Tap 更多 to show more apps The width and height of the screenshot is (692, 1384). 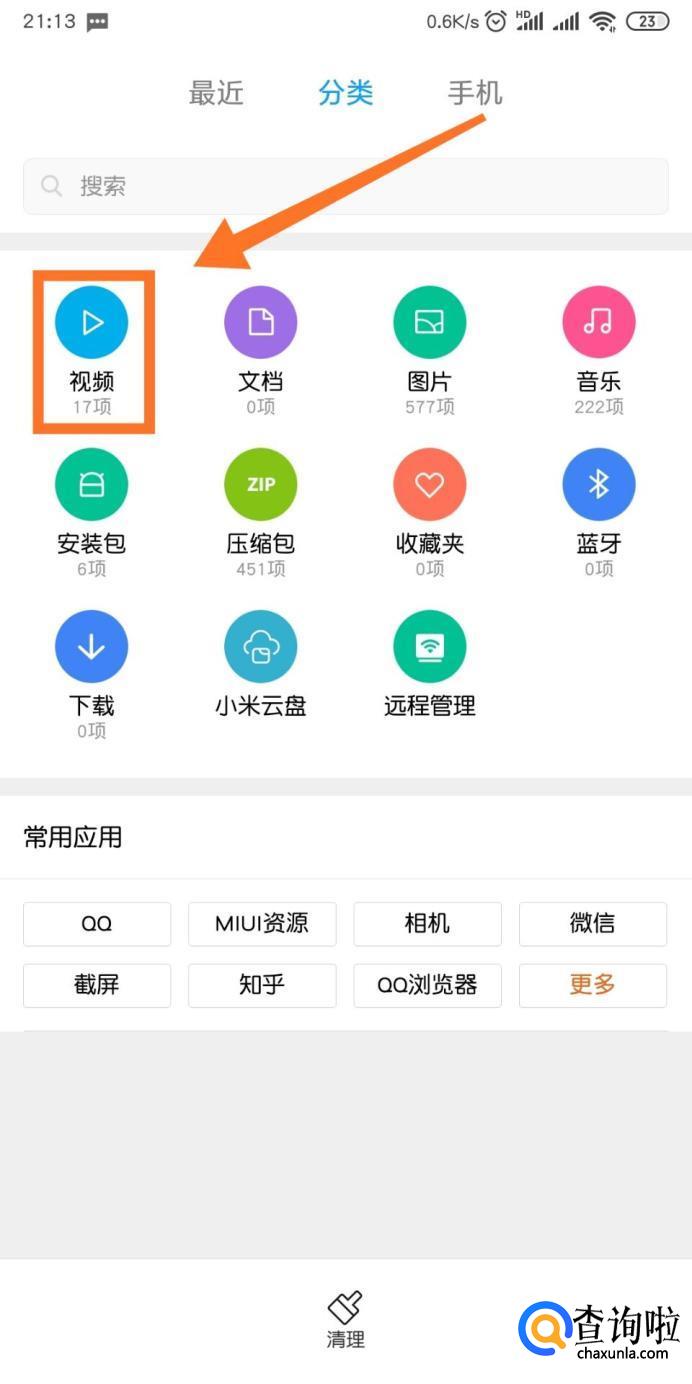[x=592, y=985]
